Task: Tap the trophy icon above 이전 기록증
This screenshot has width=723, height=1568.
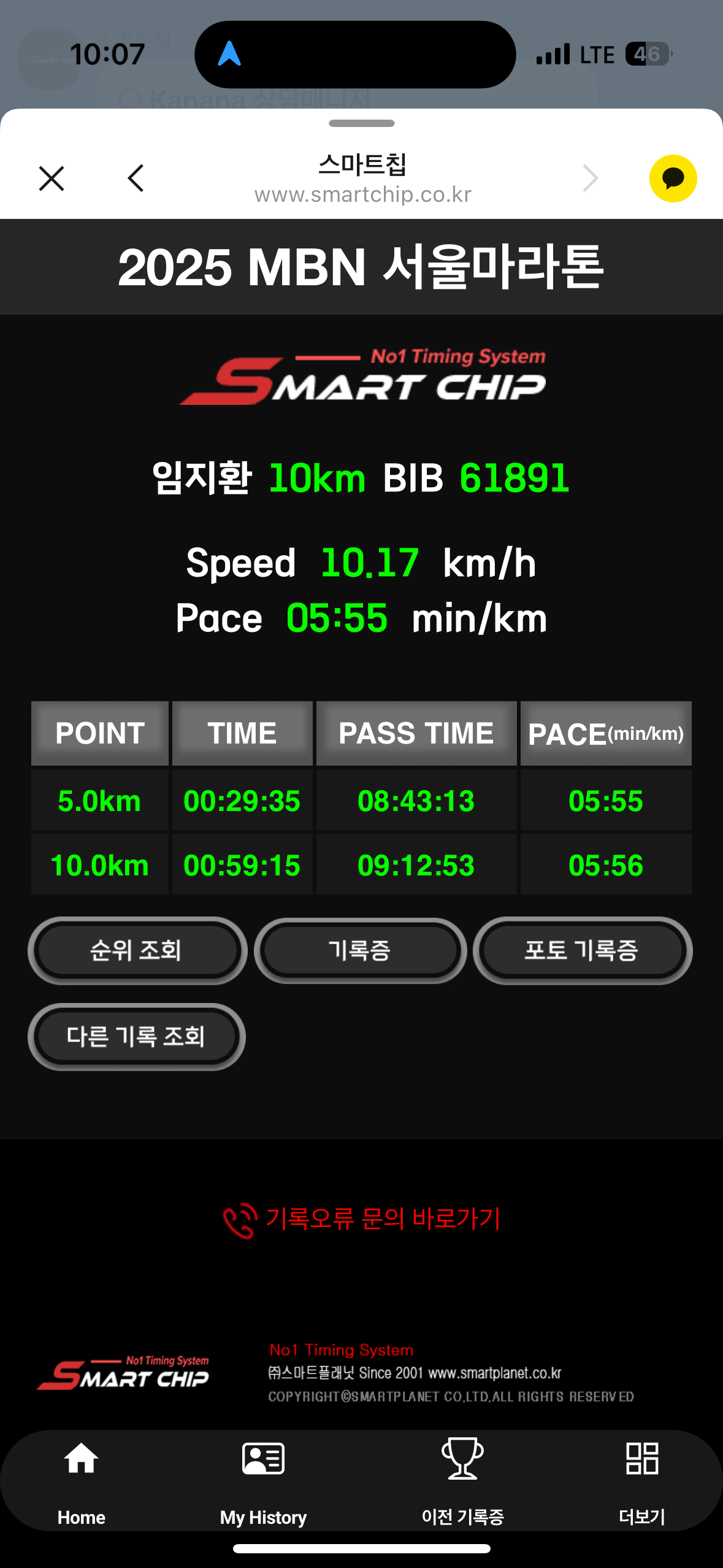Action: (x=461, y=1459)
